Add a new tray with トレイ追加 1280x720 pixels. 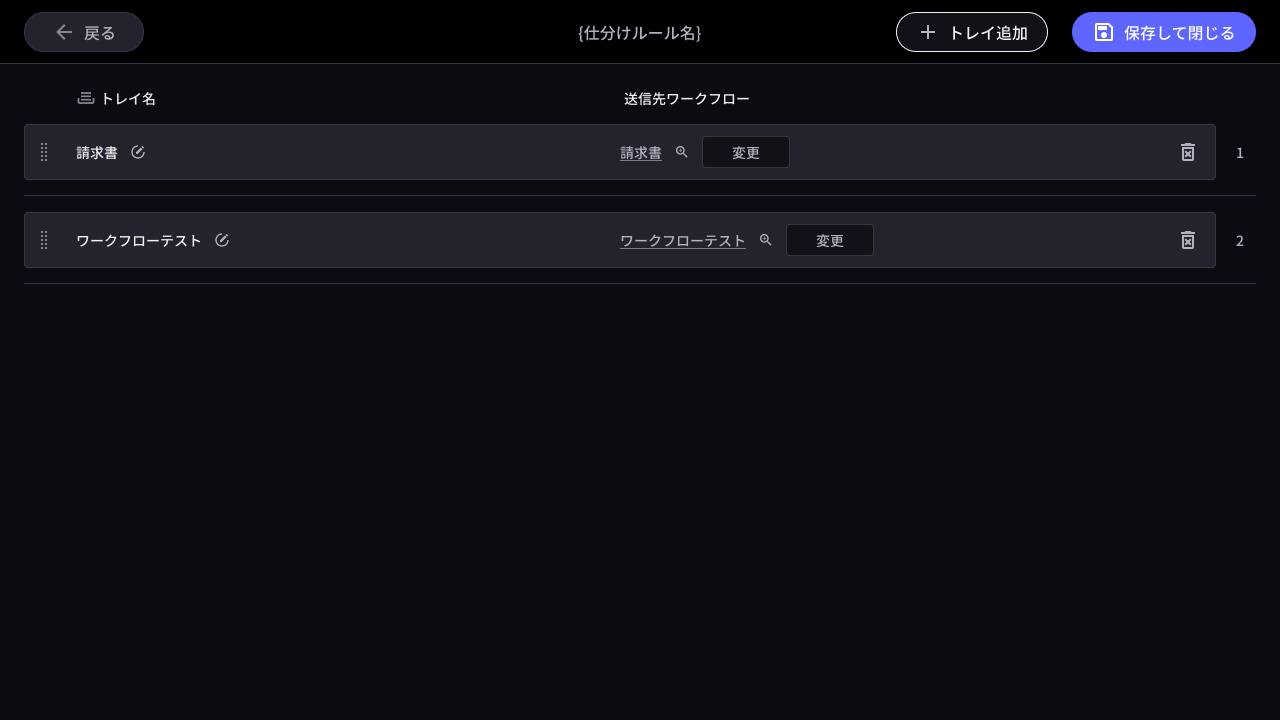(x=971, y=32)
